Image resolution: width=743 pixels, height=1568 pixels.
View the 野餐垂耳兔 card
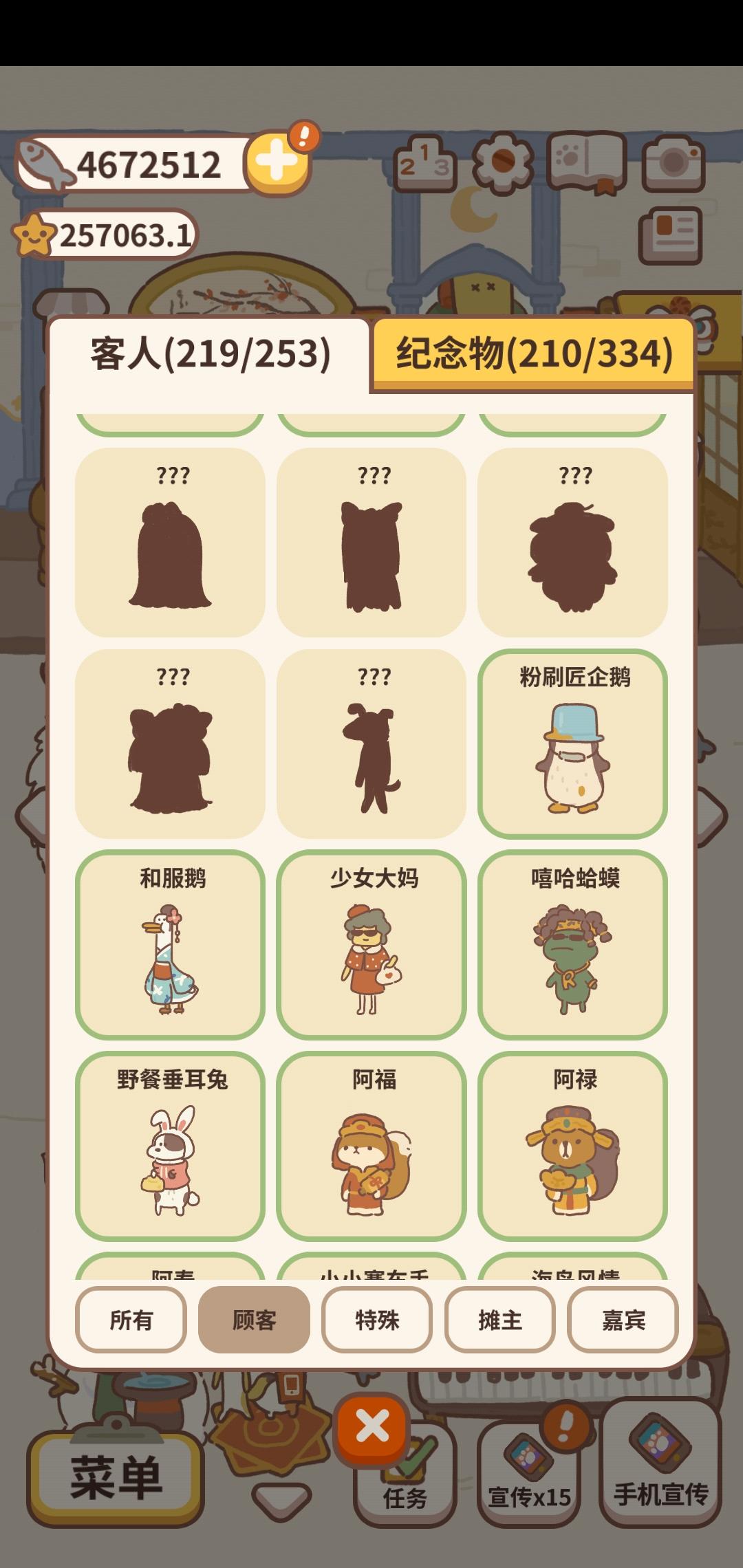[x=170, y=1146]
